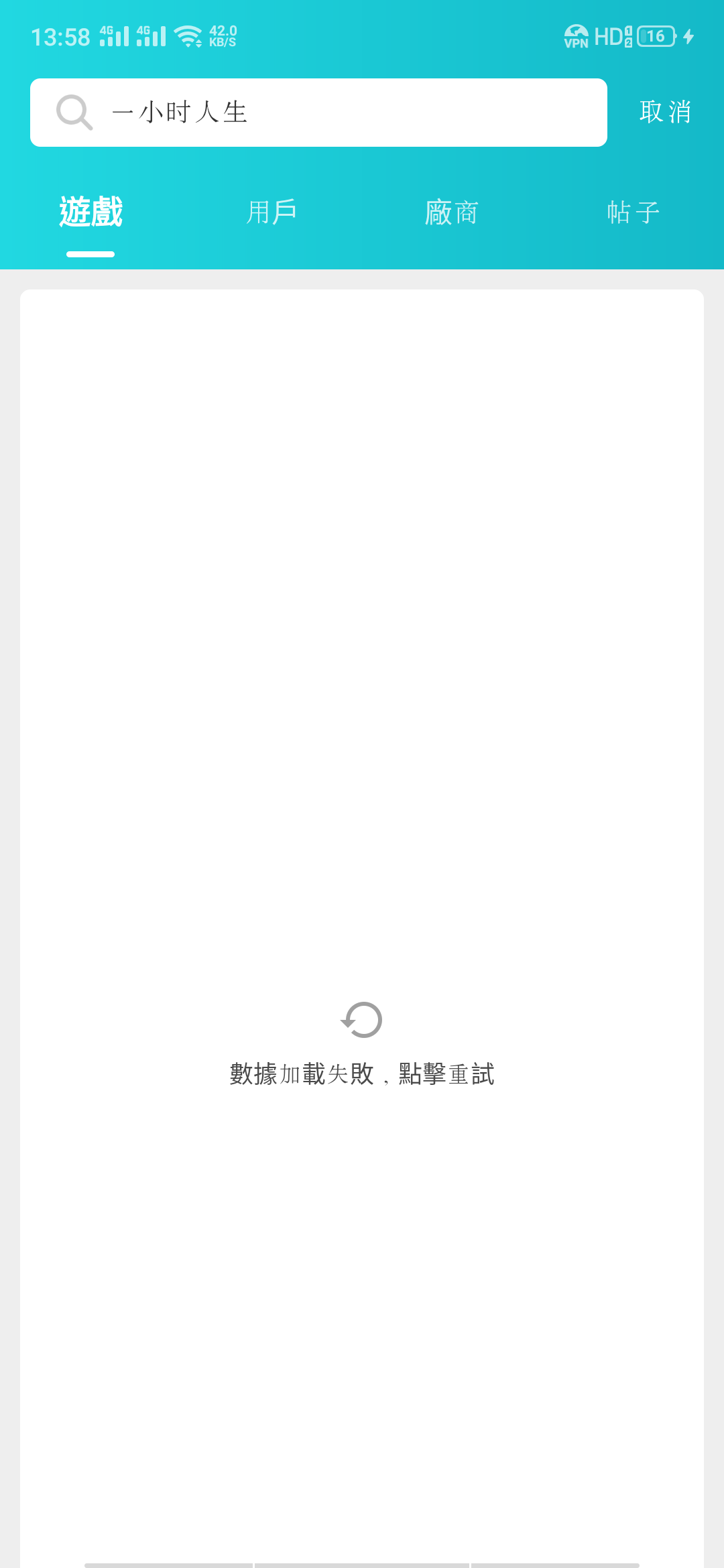Stay on the active 遊戲 tab
The width and height of the screenshot is (724, 1568).
90,211
